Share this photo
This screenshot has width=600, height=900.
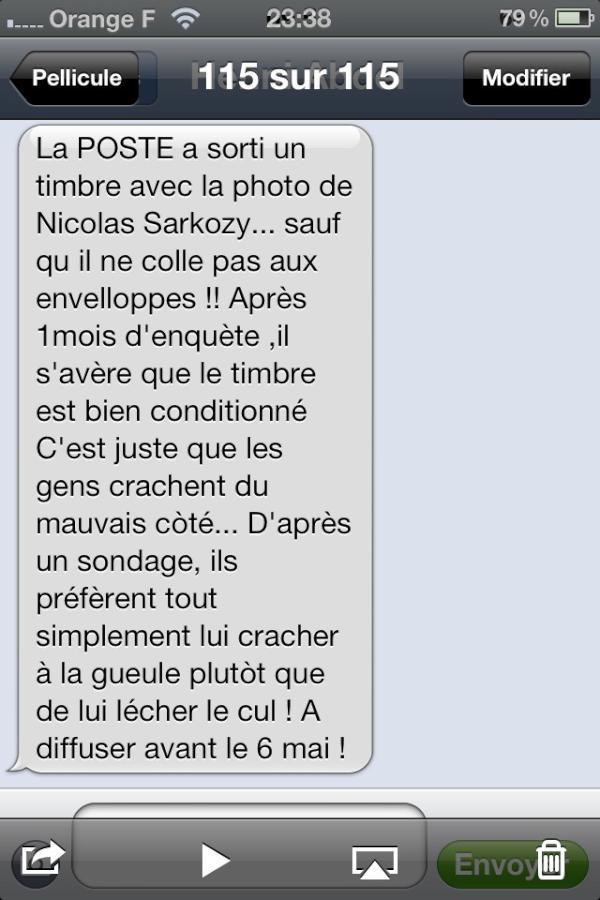pos(42,858)
